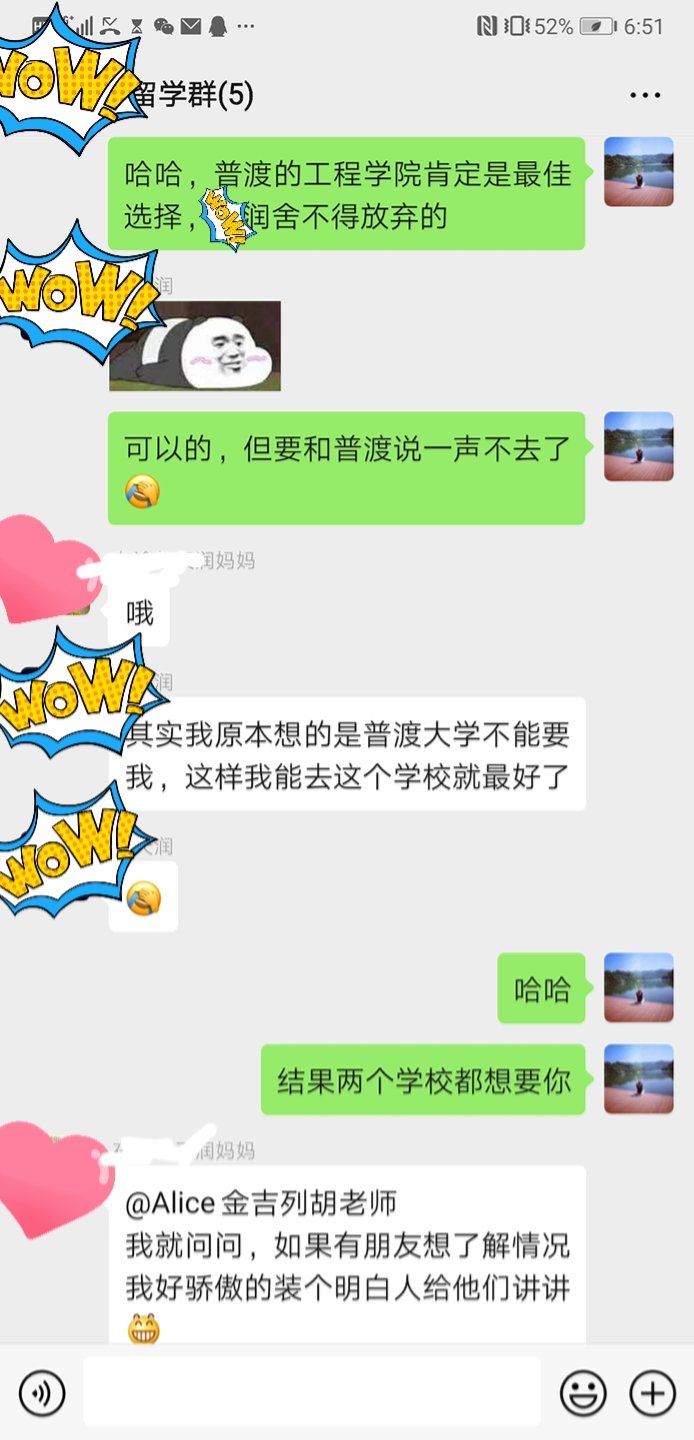Open the emoji sticker picker

pyautogui.click(x=583, y=1392)
